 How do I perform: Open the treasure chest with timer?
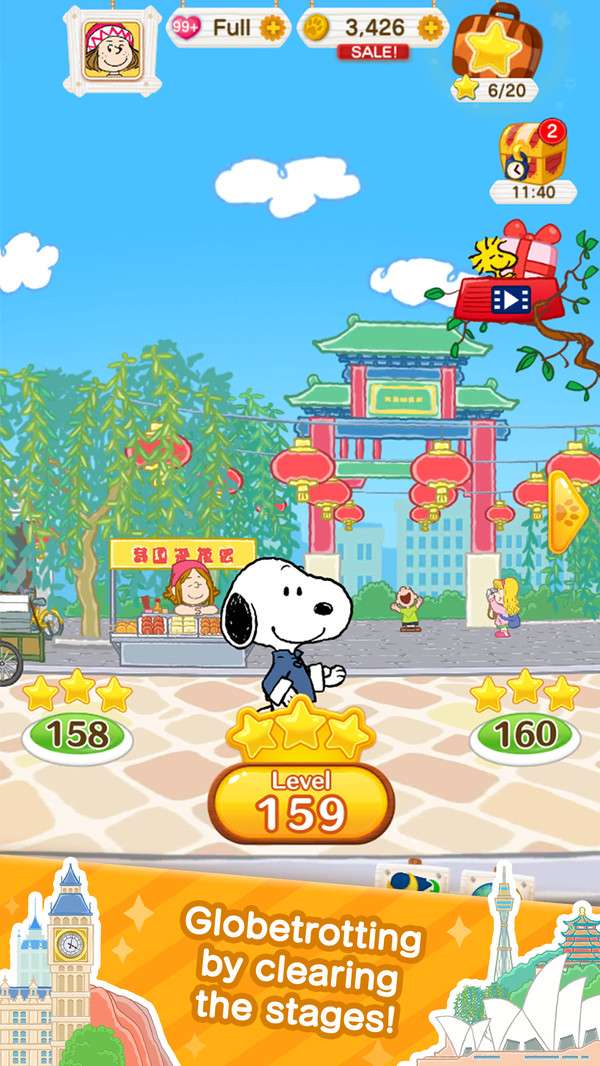click(x=533, y=161)
